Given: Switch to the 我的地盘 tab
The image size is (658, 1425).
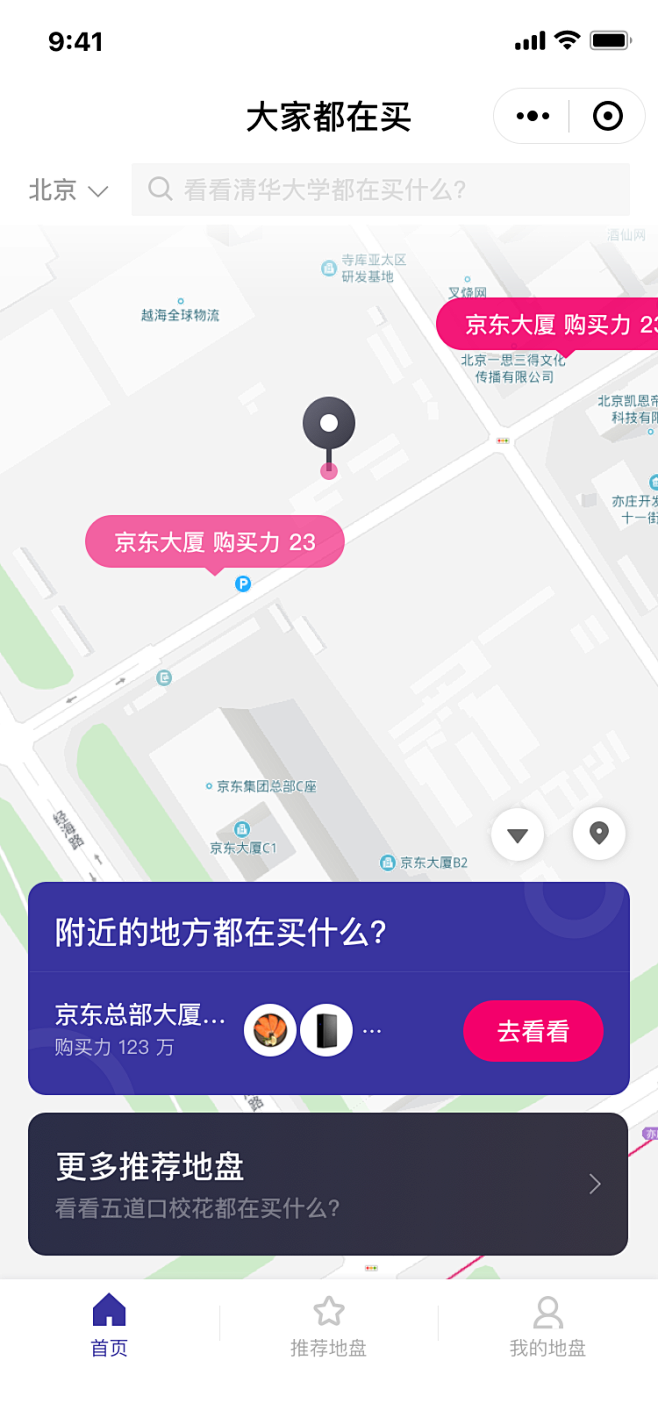Looking at the screenshot, I should 547,1326.
